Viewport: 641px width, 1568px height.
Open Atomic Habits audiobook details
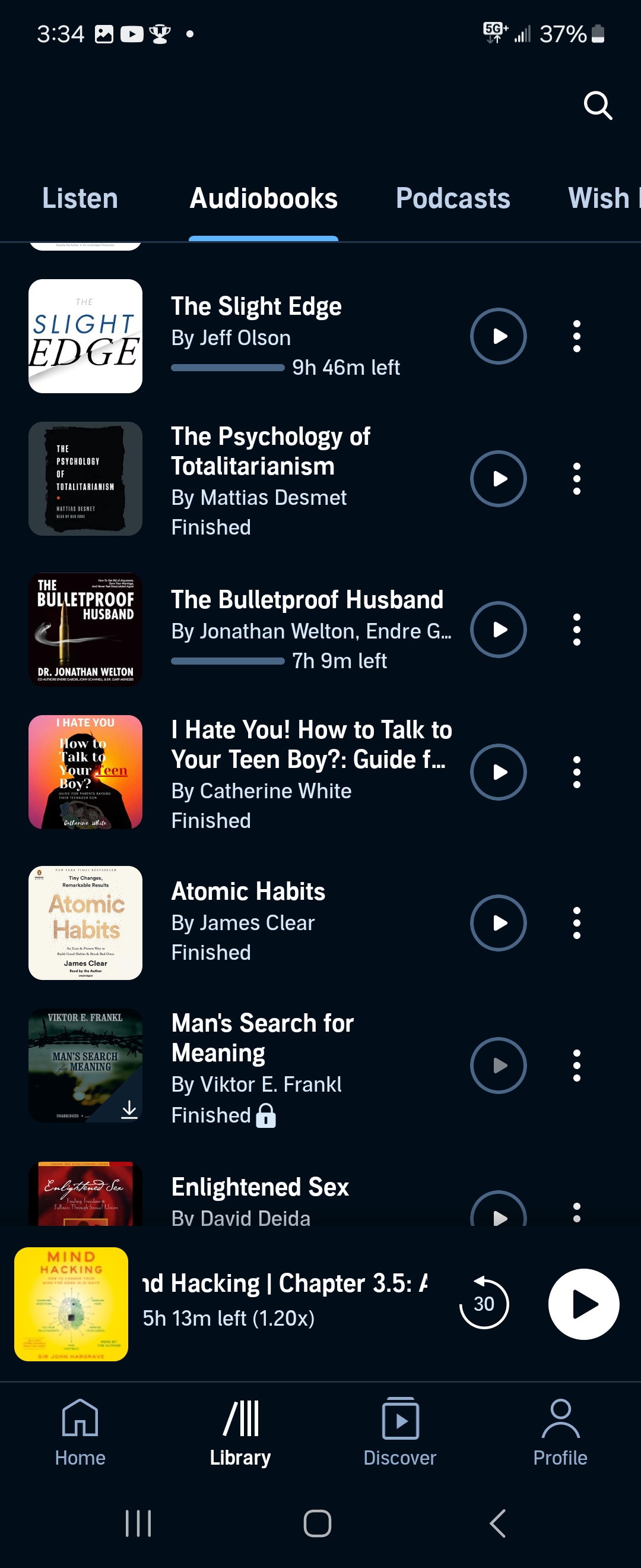tap(248, 892)
